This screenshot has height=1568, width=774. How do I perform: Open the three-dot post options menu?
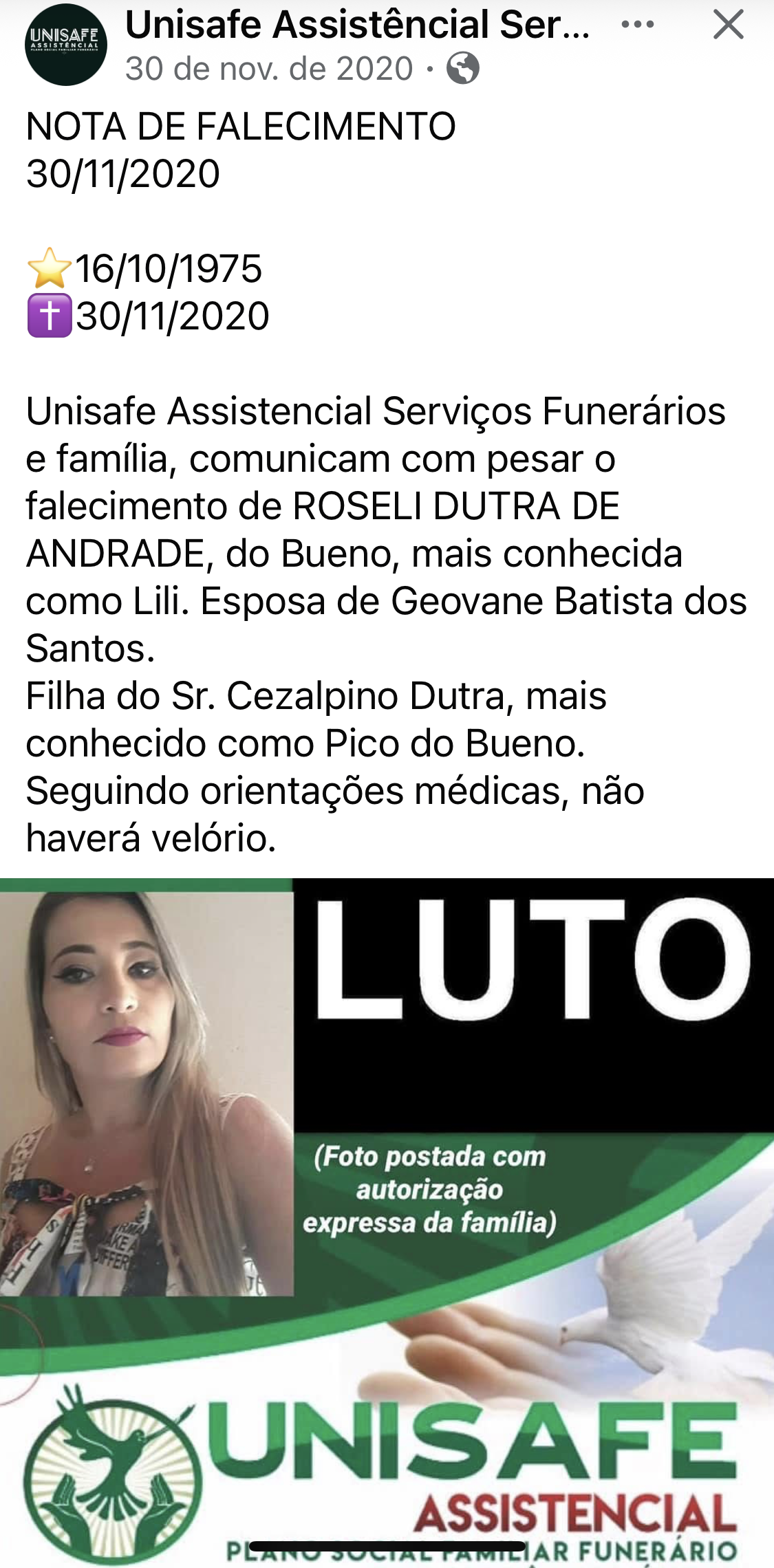(x=637, y=25)
